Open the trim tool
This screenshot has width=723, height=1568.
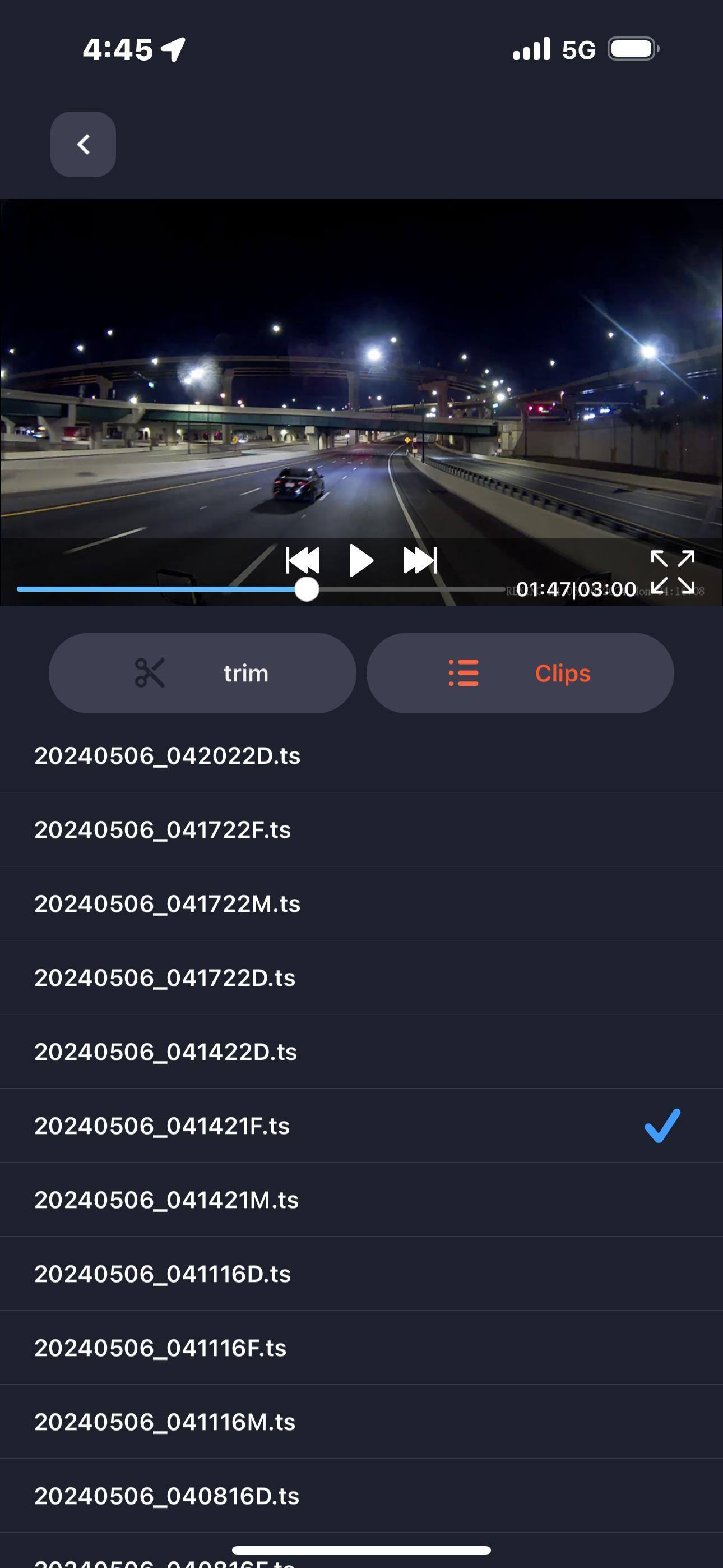202,673
